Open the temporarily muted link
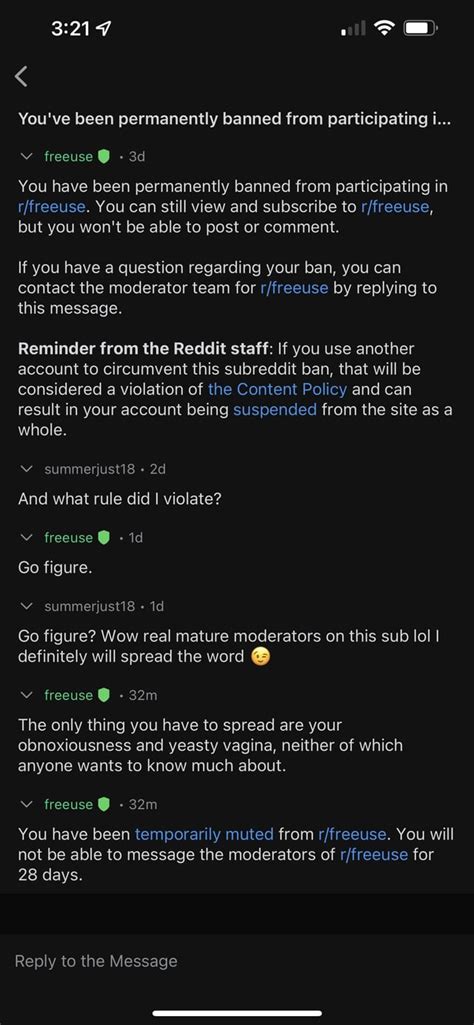Viewport: 474px width, 1025px height. click(204, 834)
